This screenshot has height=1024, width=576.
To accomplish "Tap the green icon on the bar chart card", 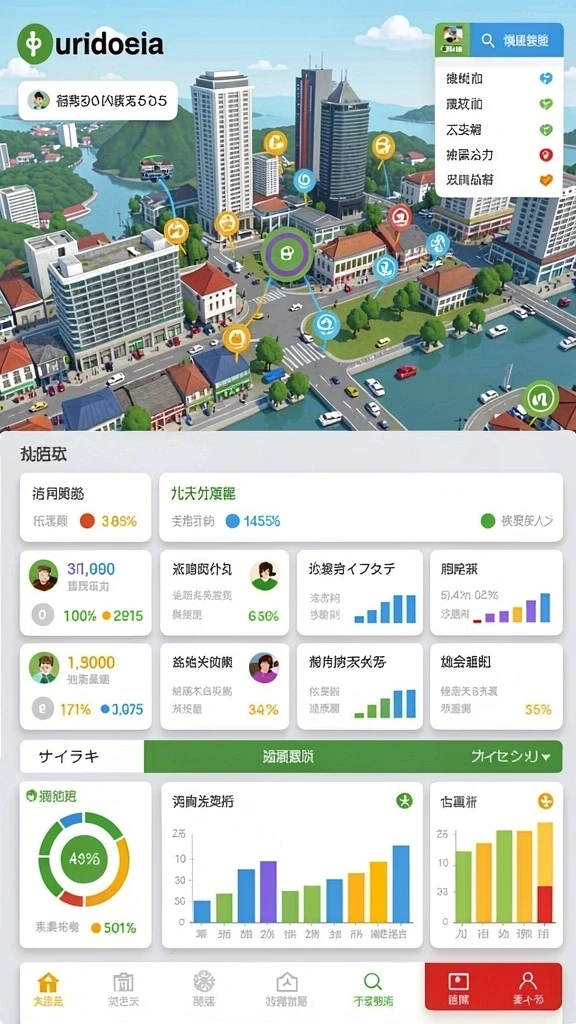I will 404,801.
